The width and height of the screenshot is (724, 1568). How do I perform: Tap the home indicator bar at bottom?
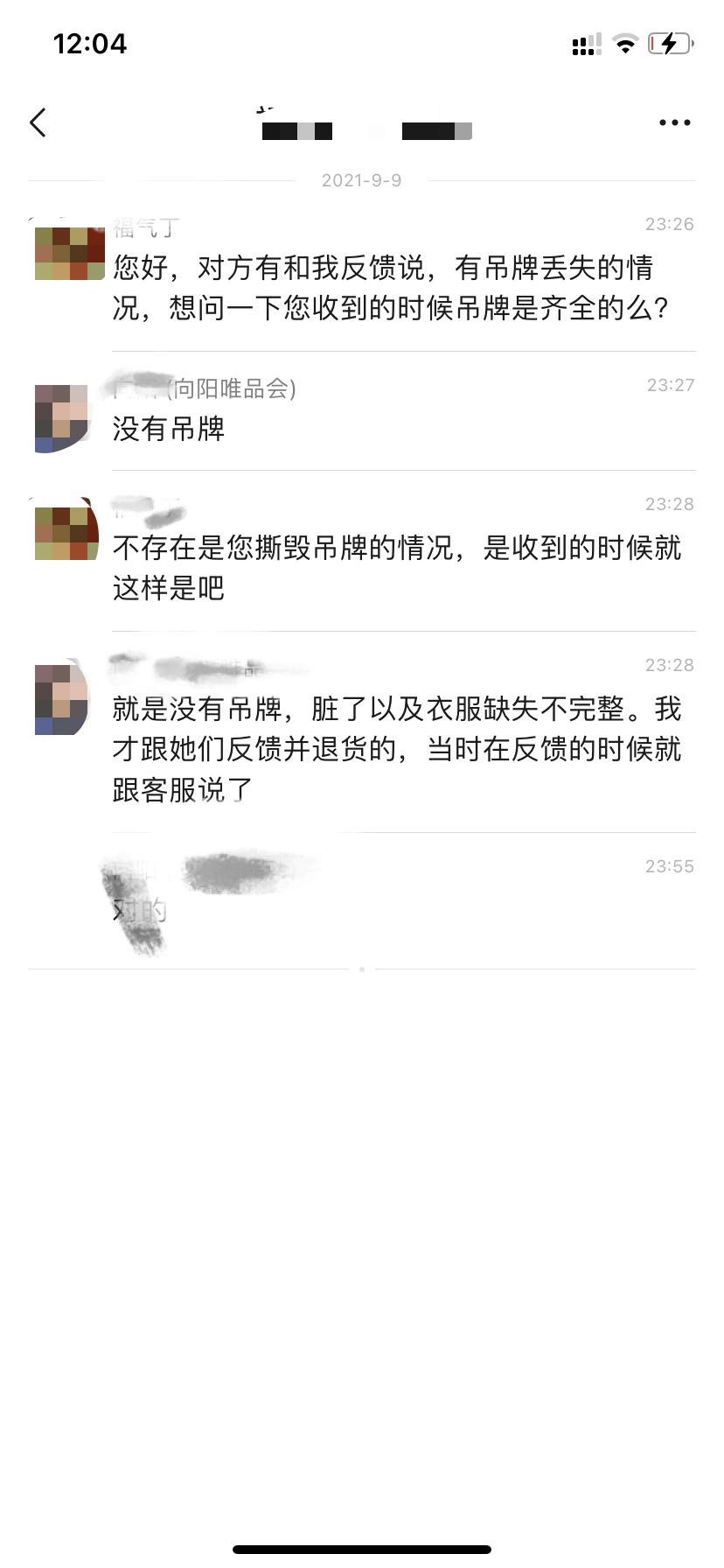[362, 1547]
